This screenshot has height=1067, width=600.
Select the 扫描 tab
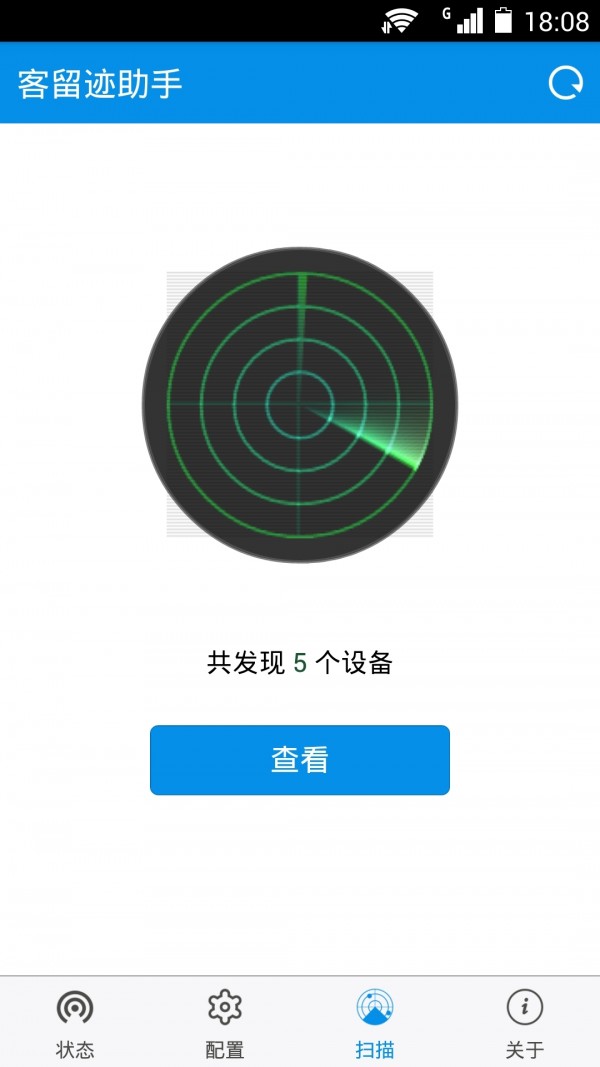[x=375, y=1022]
